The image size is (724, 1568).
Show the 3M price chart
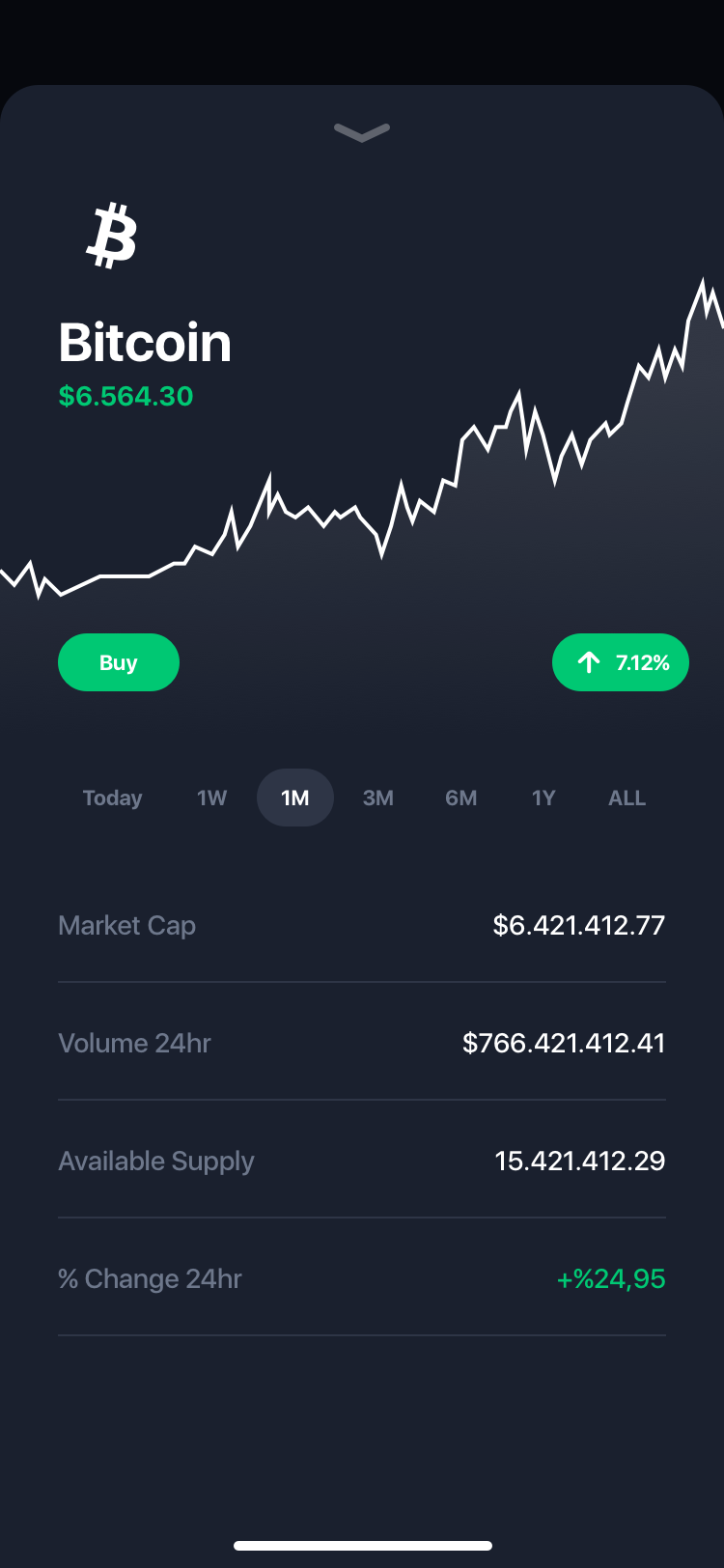pyautogui.click(x=378, y=798)
